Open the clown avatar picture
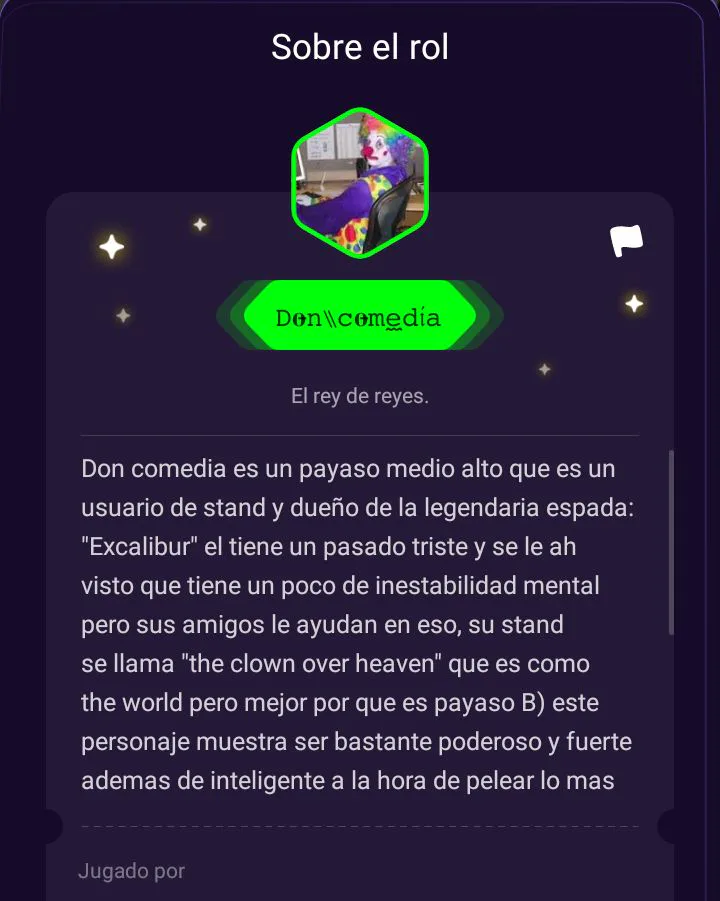Image resolution: width=720 pixels, height=901 pixels. pos(360,183)
